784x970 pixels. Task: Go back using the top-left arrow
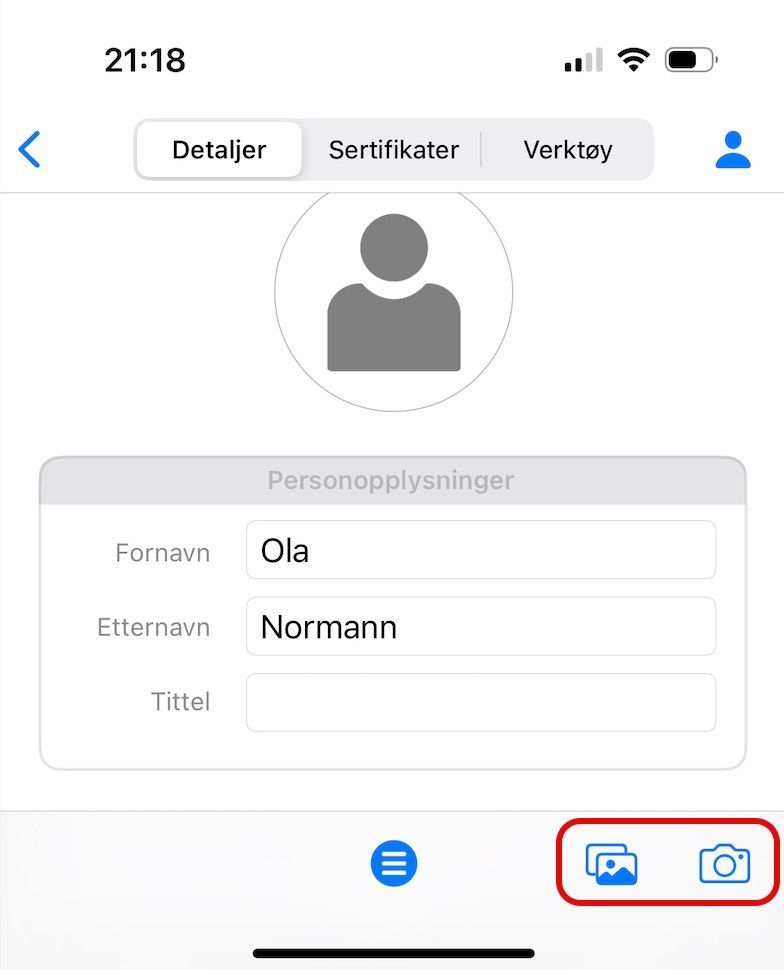tap(30, 150)
